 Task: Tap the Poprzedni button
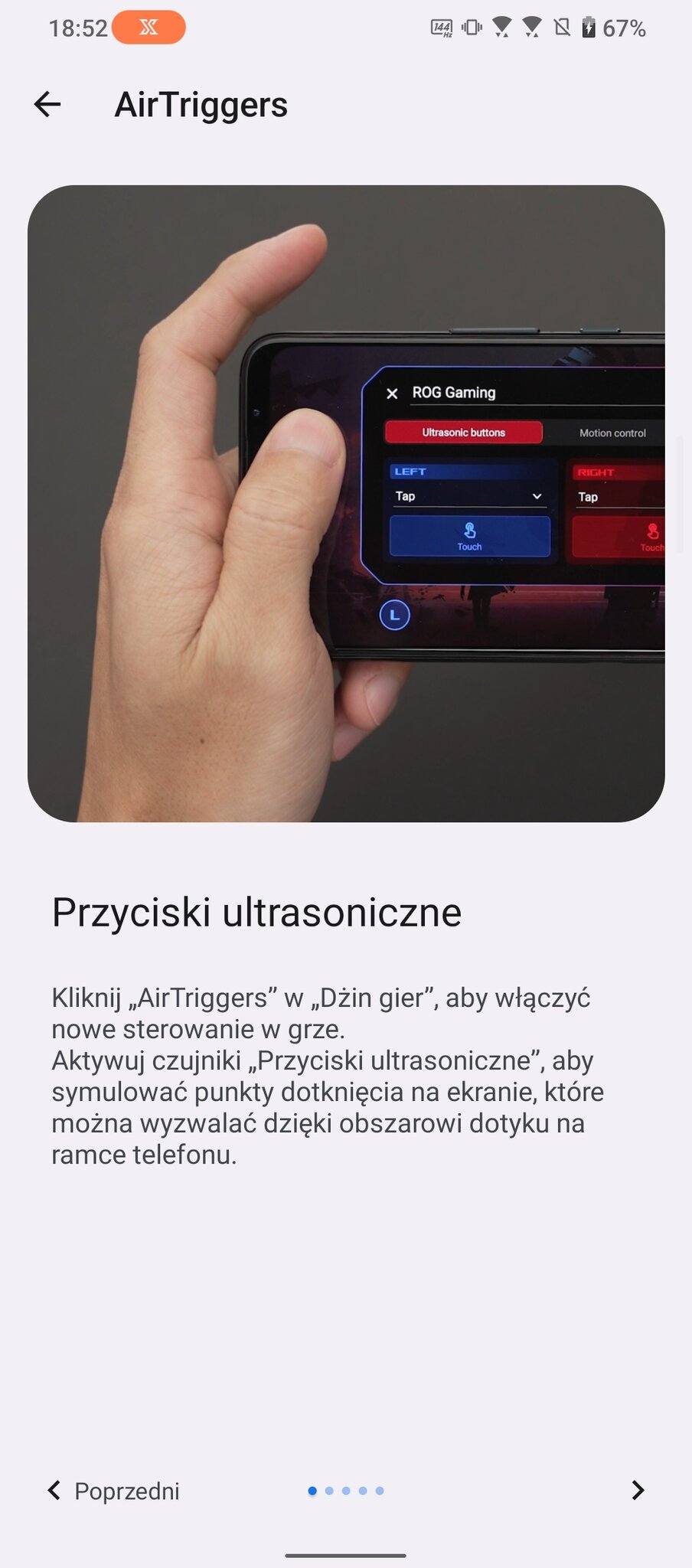pyautogui.click(x=114, y=1491)
